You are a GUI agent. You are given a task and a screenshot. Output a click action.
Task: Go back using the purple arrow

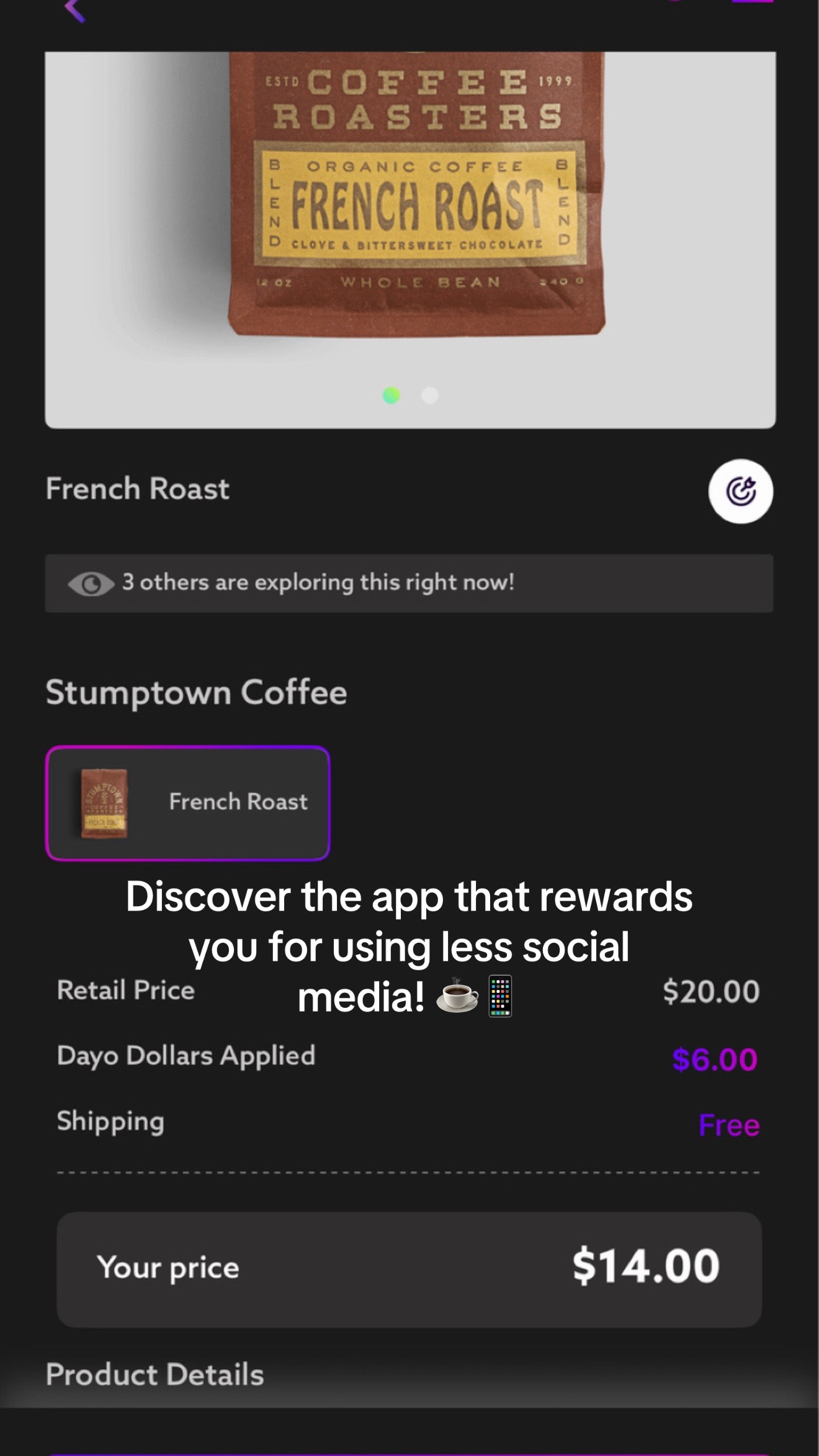[x=74, y=10]
